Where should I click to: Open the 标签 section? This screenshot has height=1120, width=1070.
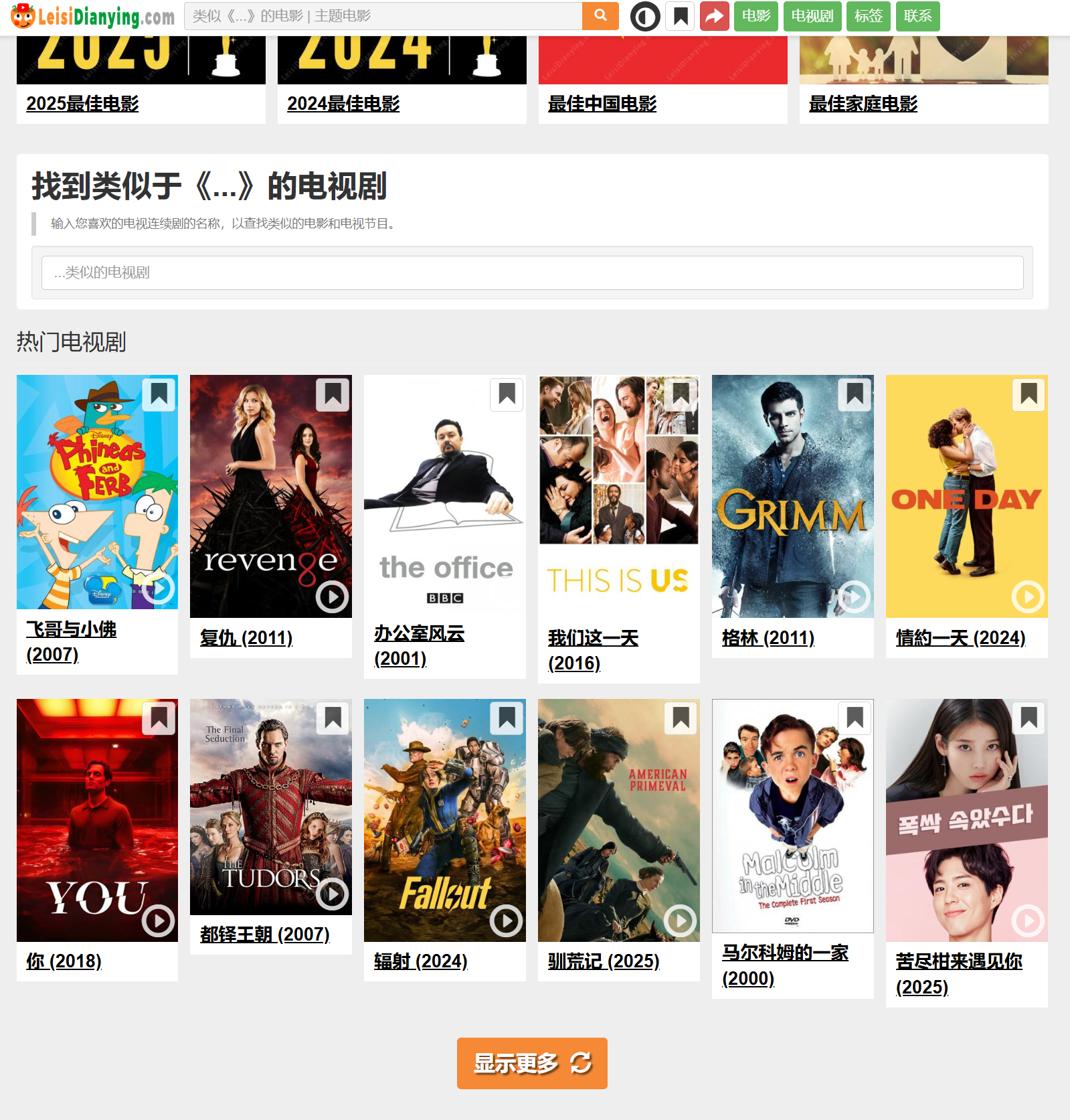[868, 16]
